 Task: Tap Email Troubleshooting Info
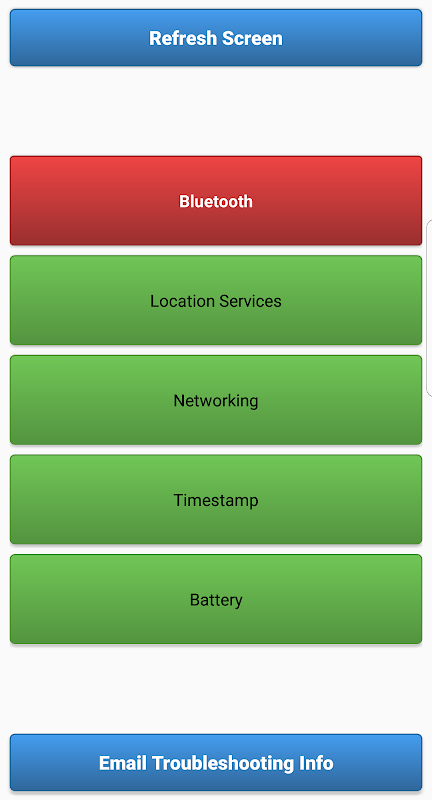pos(216,763)
